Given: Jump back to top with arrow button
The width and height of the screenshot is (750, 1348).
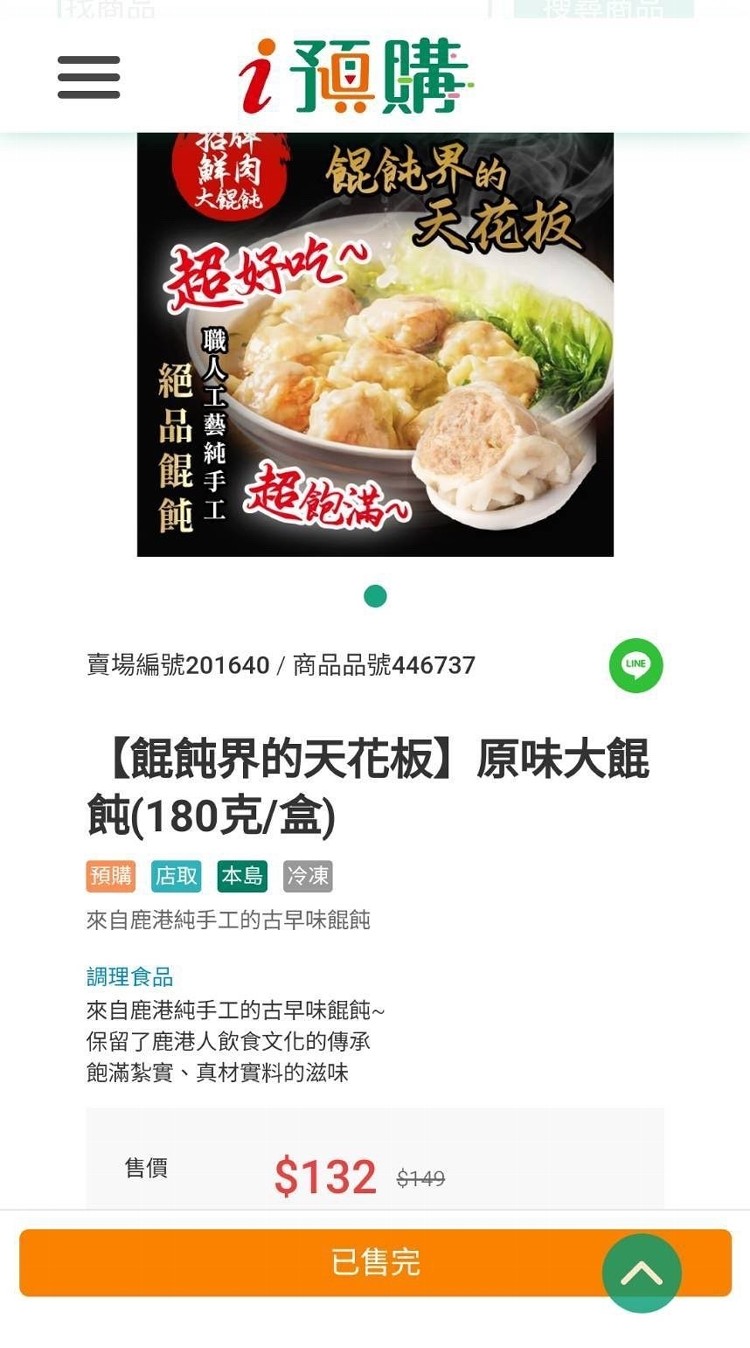Looking at the screenshot, I should 641,1273.
